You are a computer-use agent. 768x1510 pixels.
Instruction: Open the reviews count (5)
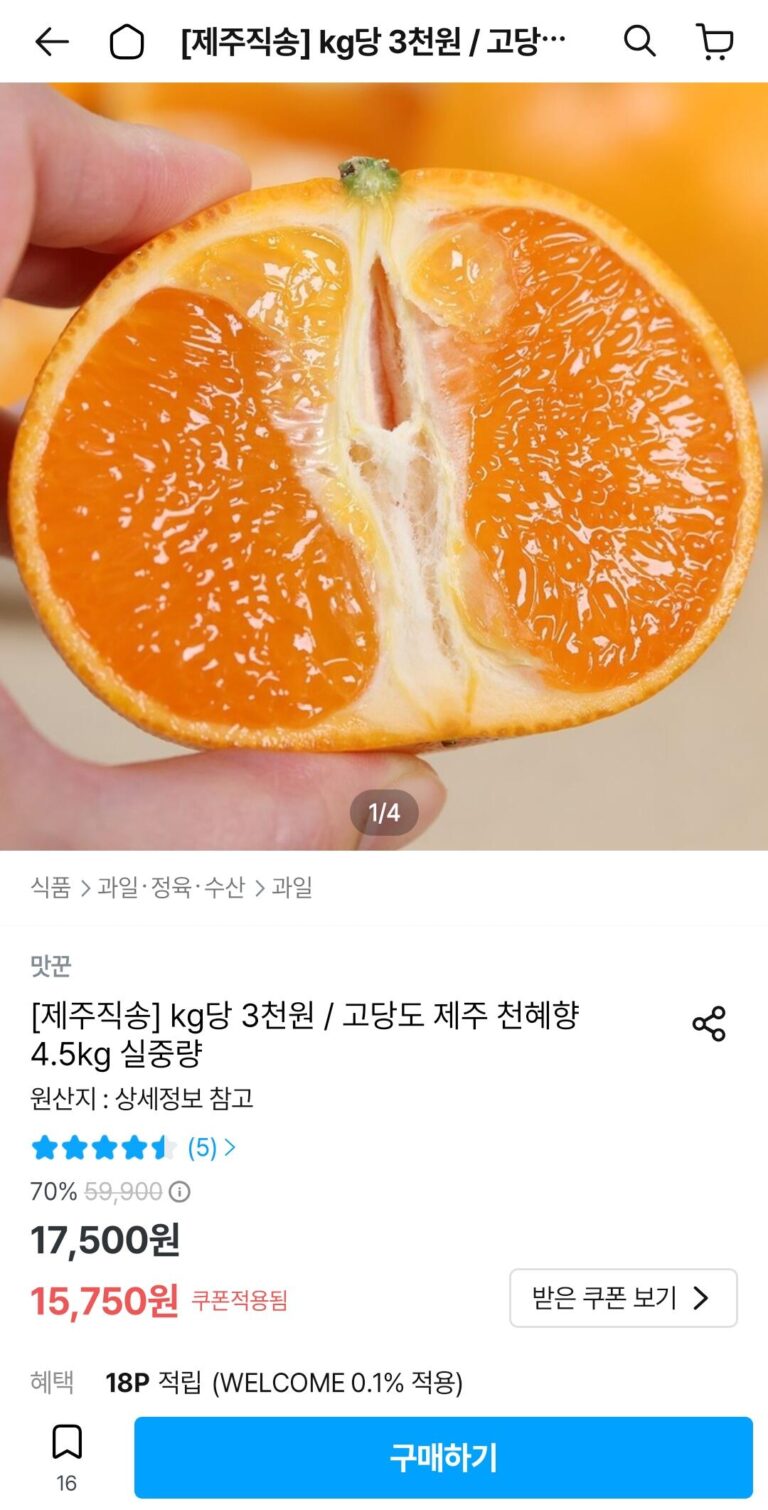(x=209, y=1147)
